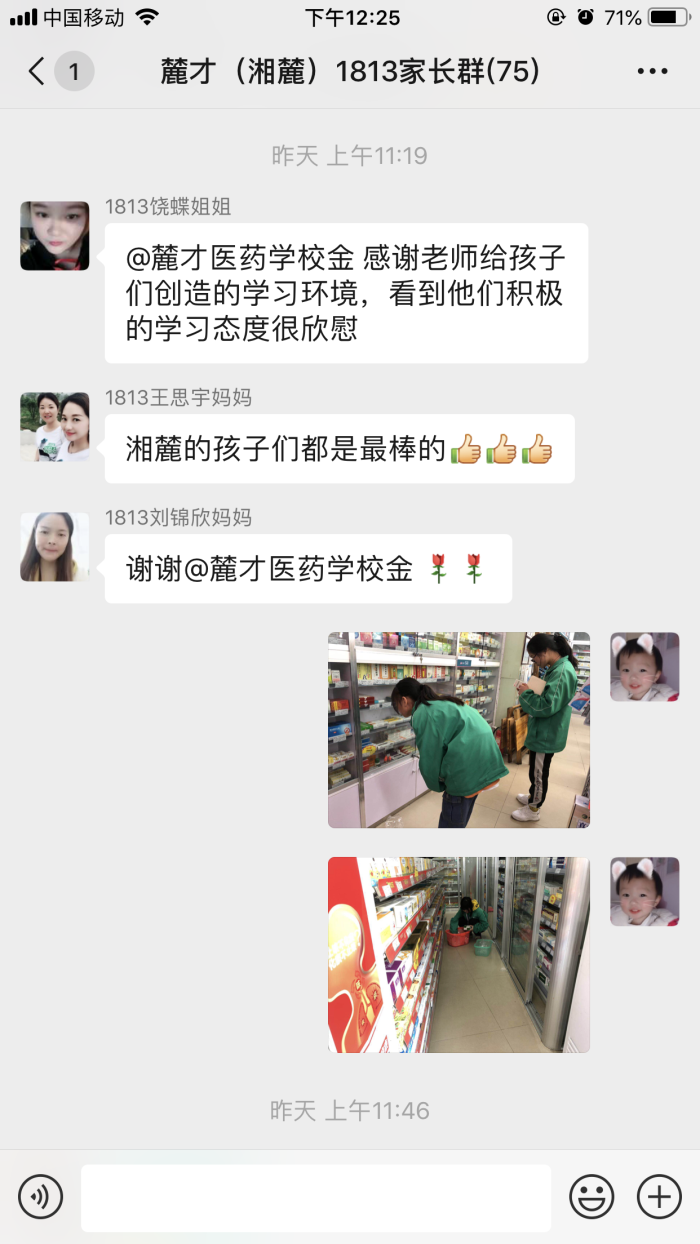Switch to voice message input
Viewport: 700px width, 1244px height.
41,1197
